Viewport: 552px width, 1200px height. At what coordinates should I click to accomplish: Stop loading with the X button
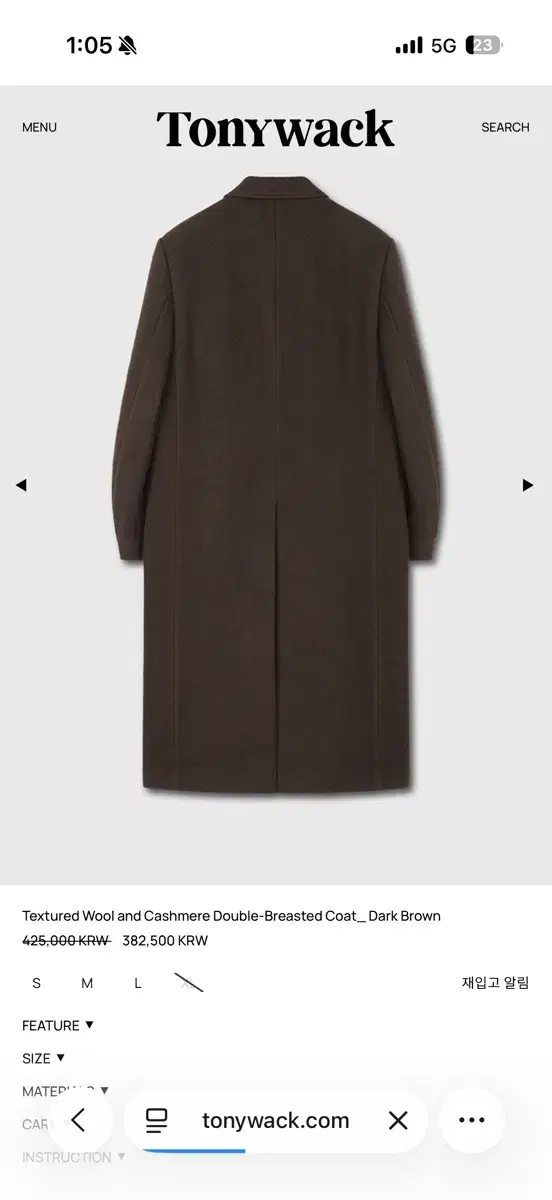coord(398,1120)
